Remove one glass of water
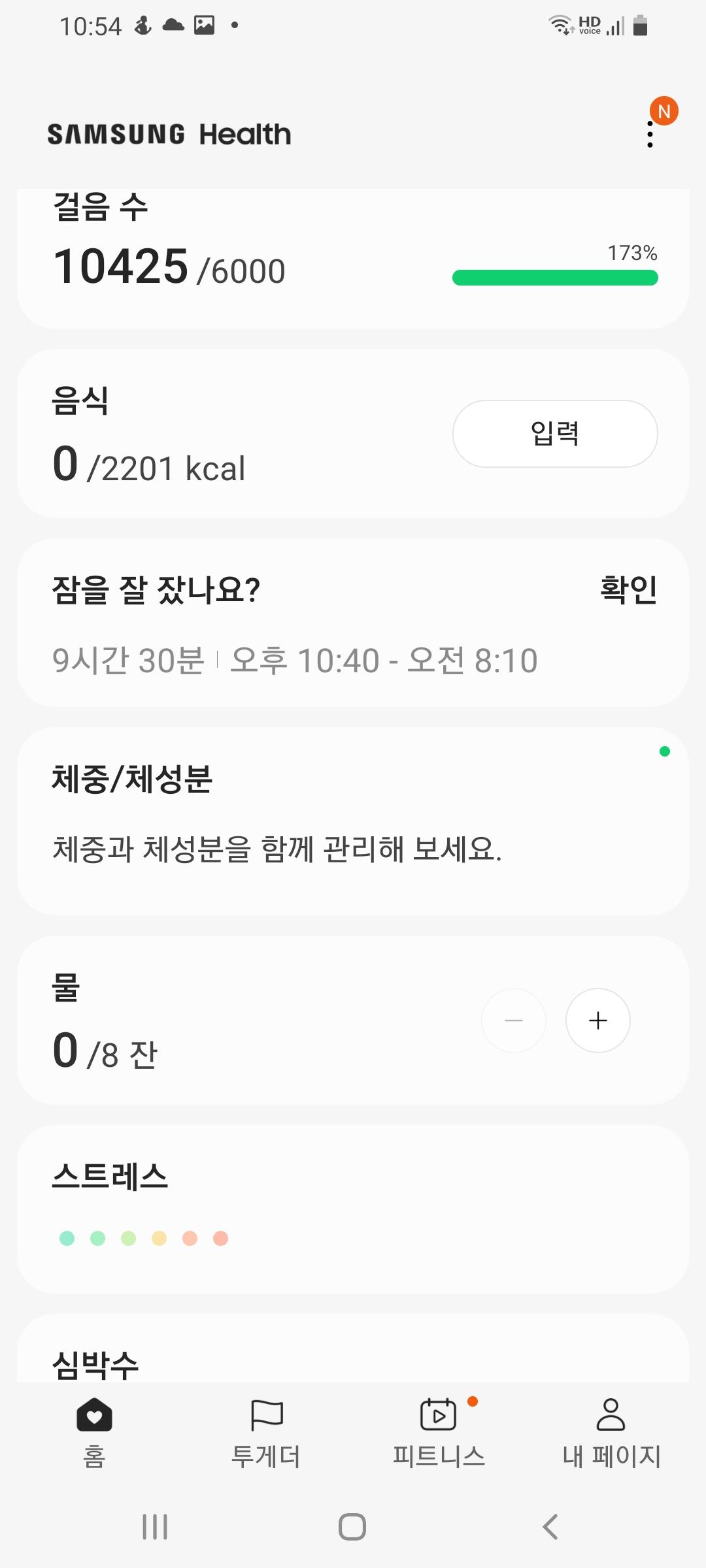 [x=514, y=1021]
